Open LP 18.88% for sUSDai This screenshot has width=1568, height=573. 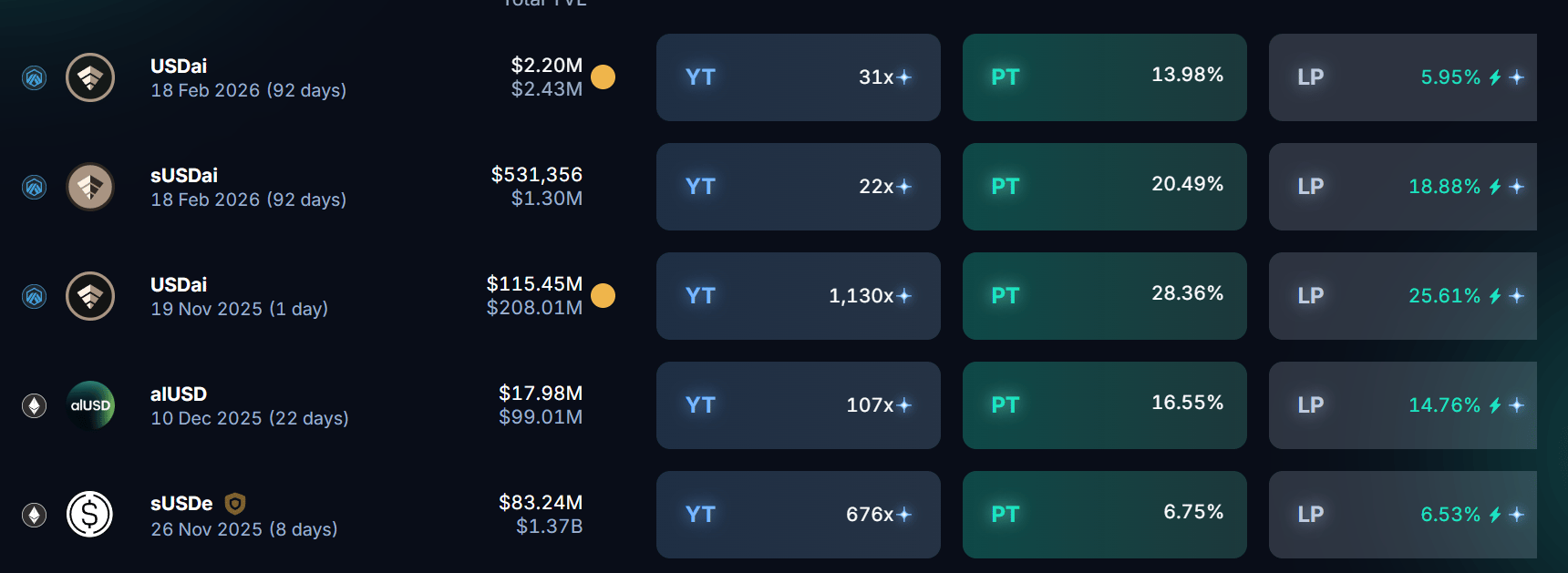[1403, 187]
